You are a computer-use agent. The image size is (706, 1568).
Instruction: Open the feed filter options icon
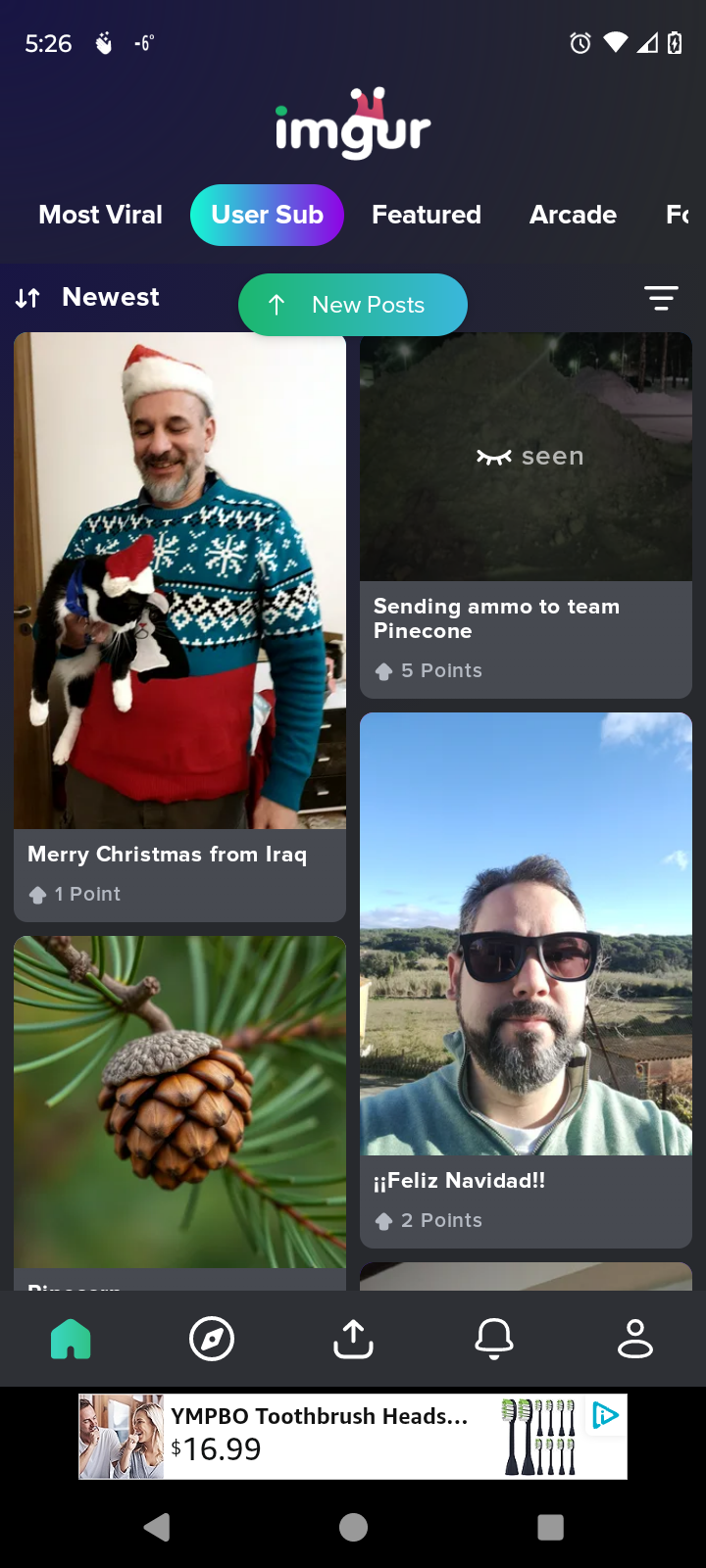pos(661,298)
